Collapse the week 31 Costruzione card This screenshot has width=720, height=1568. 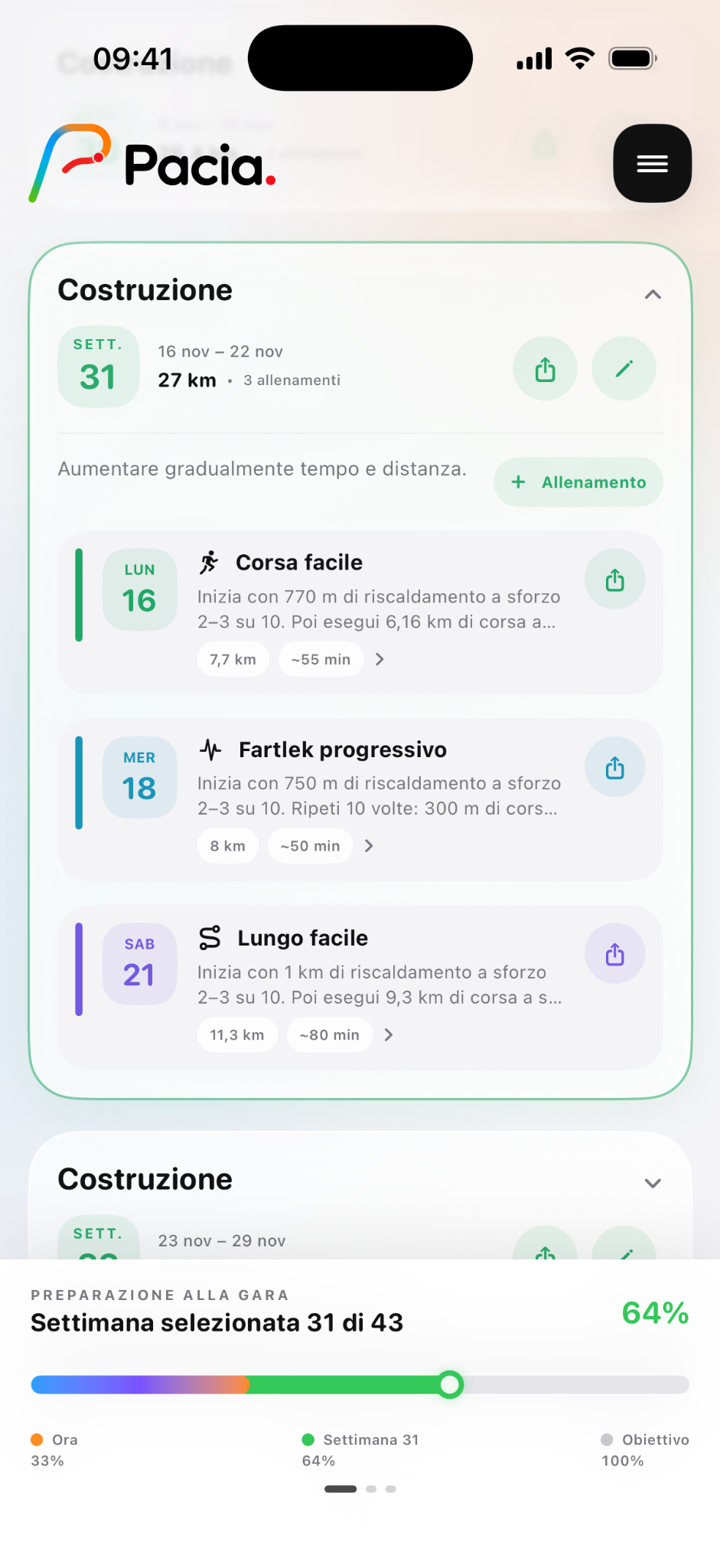tap(653, 295)
